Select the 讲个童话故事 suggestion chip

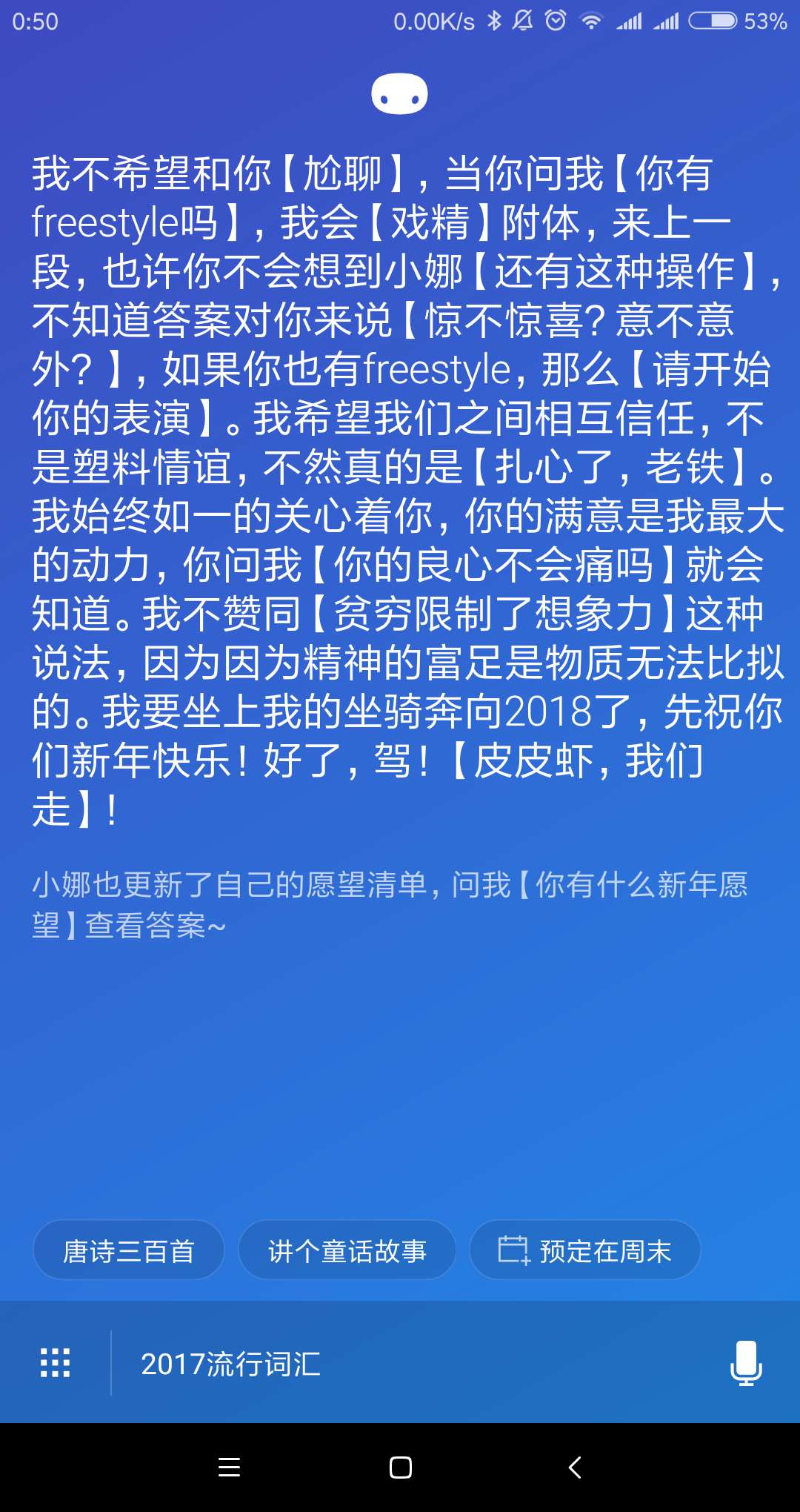click(x=347, y=1250)
